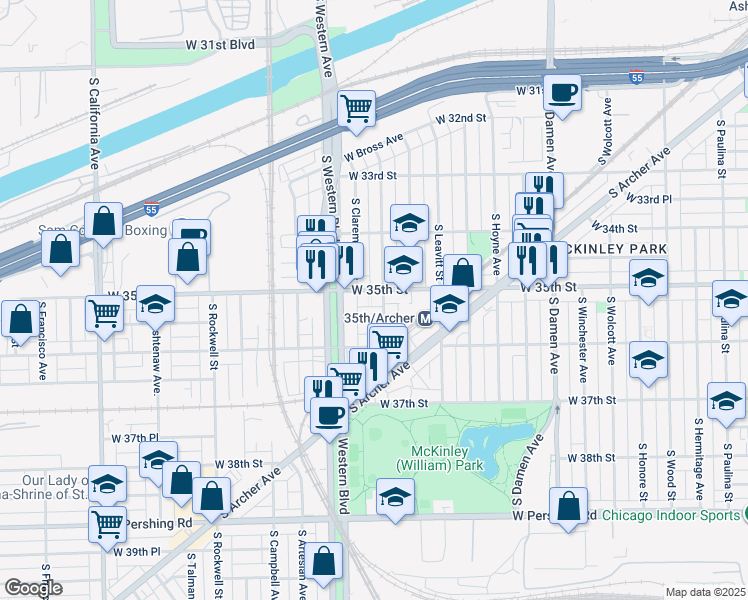Tap the school marker beside 35th/Archer station
Image resolution: width=748 pixels, height=600 pixels.
[x=449, y=305]
